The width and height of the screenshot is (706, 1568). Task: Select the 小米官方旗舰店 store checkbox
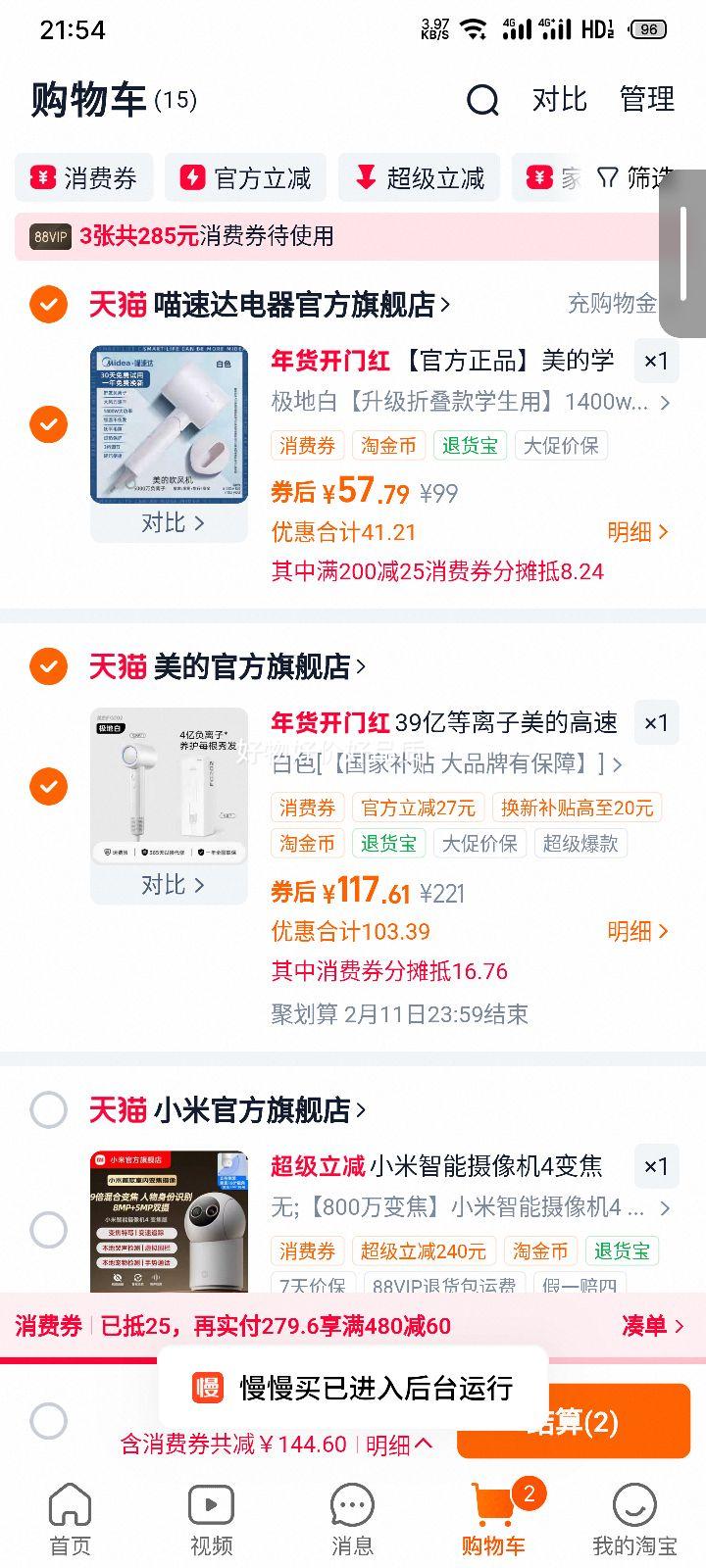pos(47,1109)
